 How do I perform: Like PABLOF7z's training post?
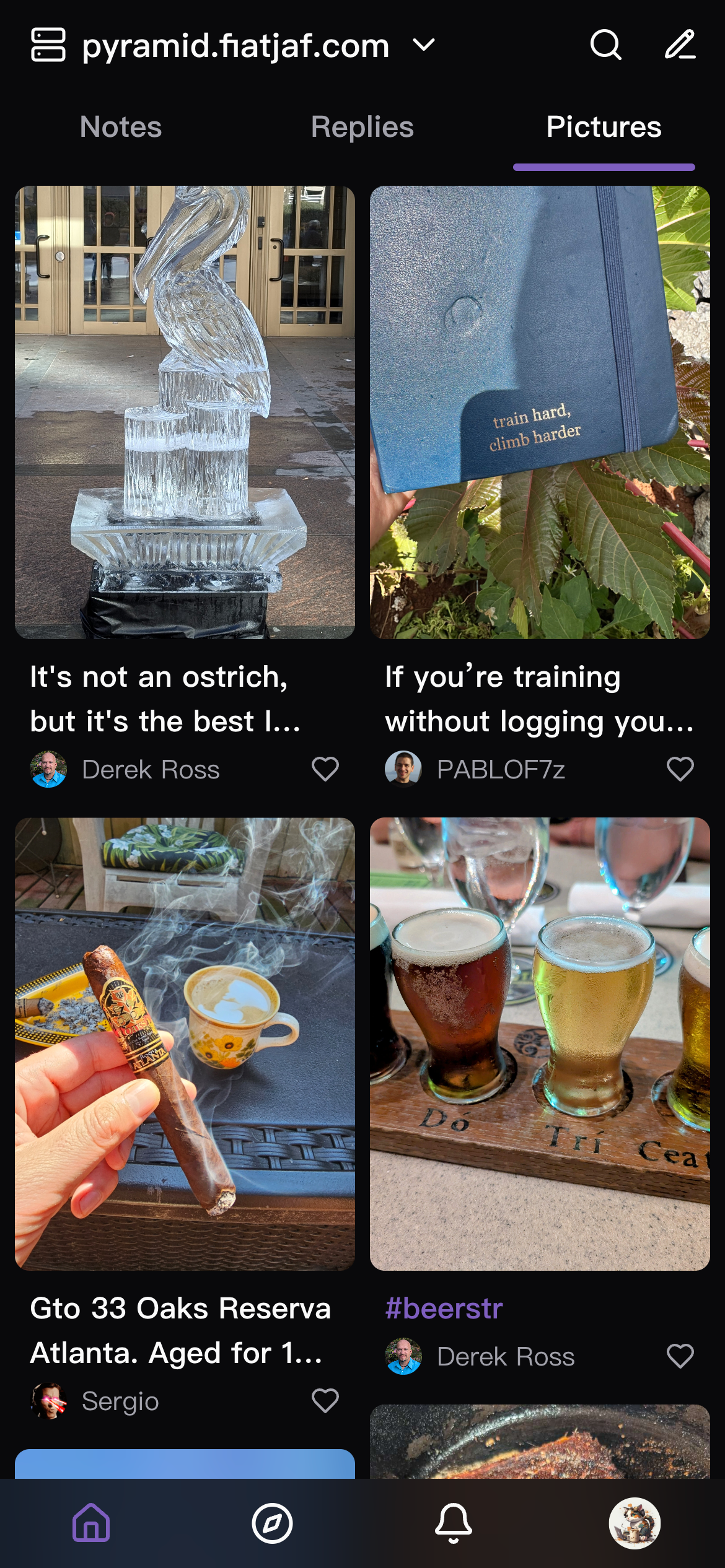680,770
